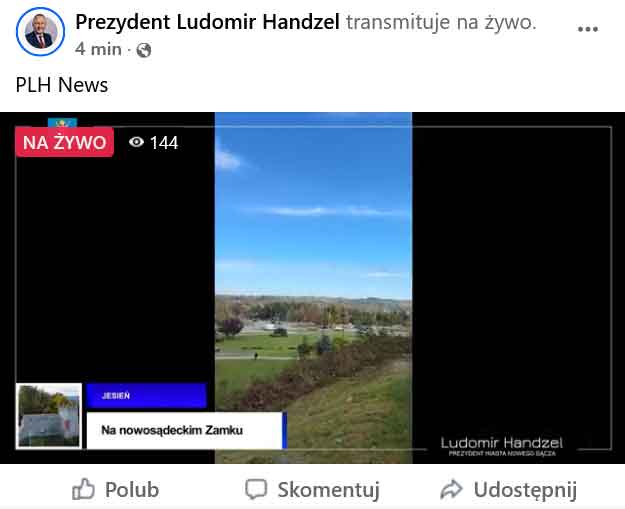Open the PLH News live video
The image size is (625, 509).
[x=313, y=288]
